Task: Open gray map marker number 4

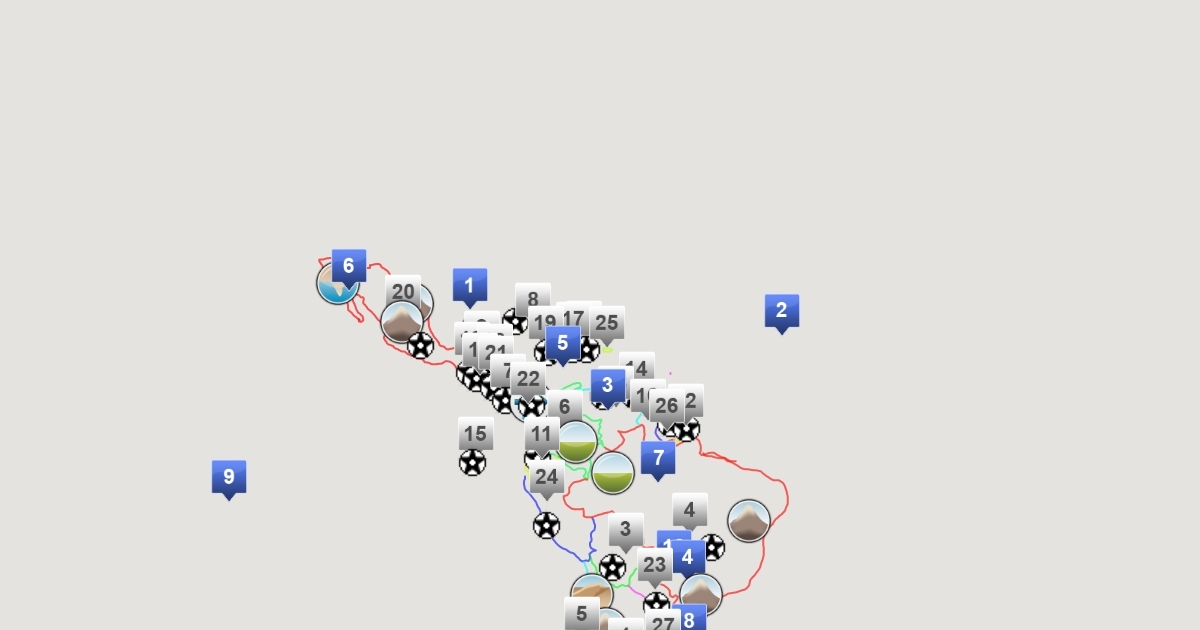Action: tap(689, 510)
